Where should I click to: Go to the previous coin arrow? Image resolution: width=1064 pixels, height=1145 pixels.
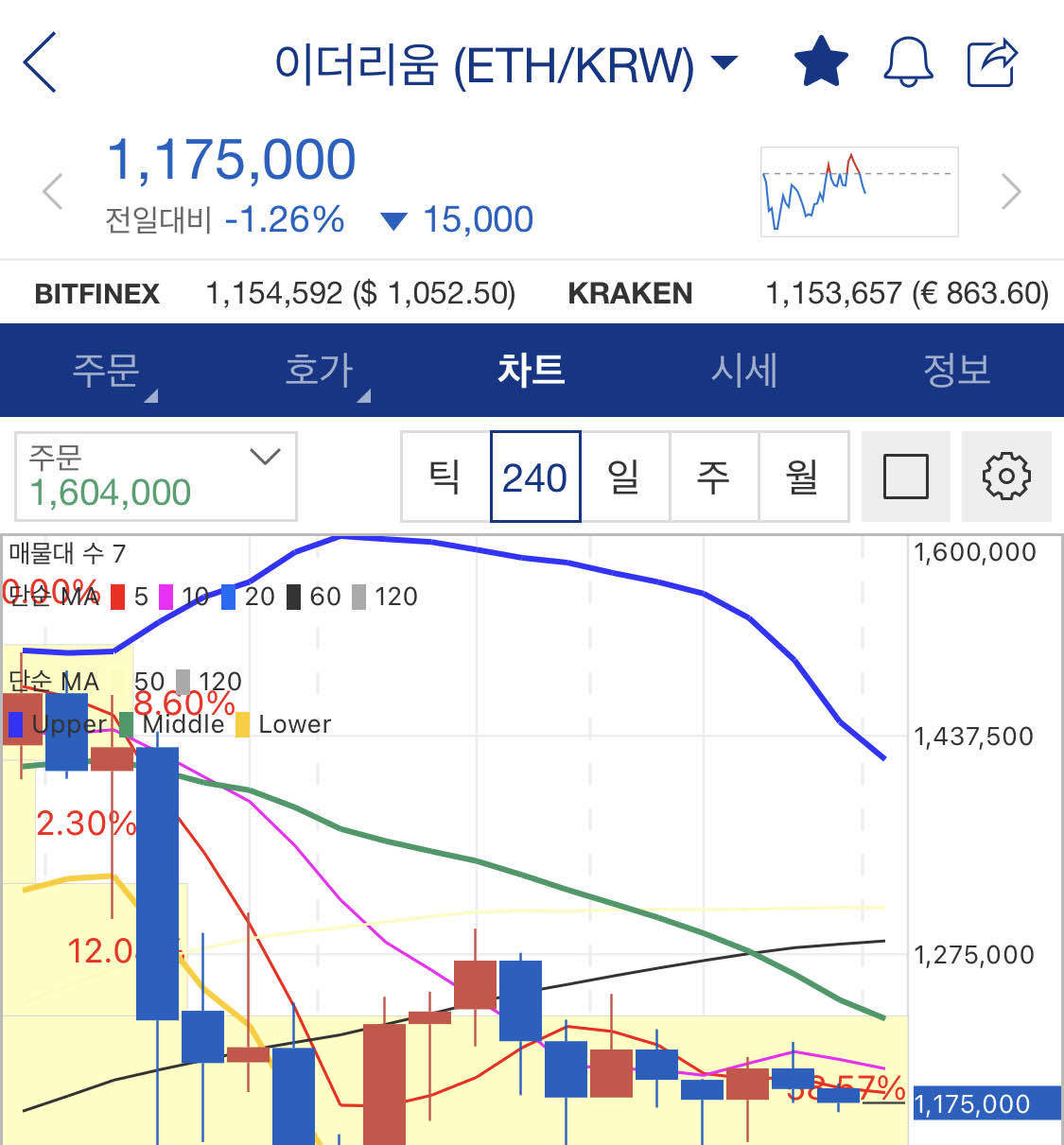point(53,192)
